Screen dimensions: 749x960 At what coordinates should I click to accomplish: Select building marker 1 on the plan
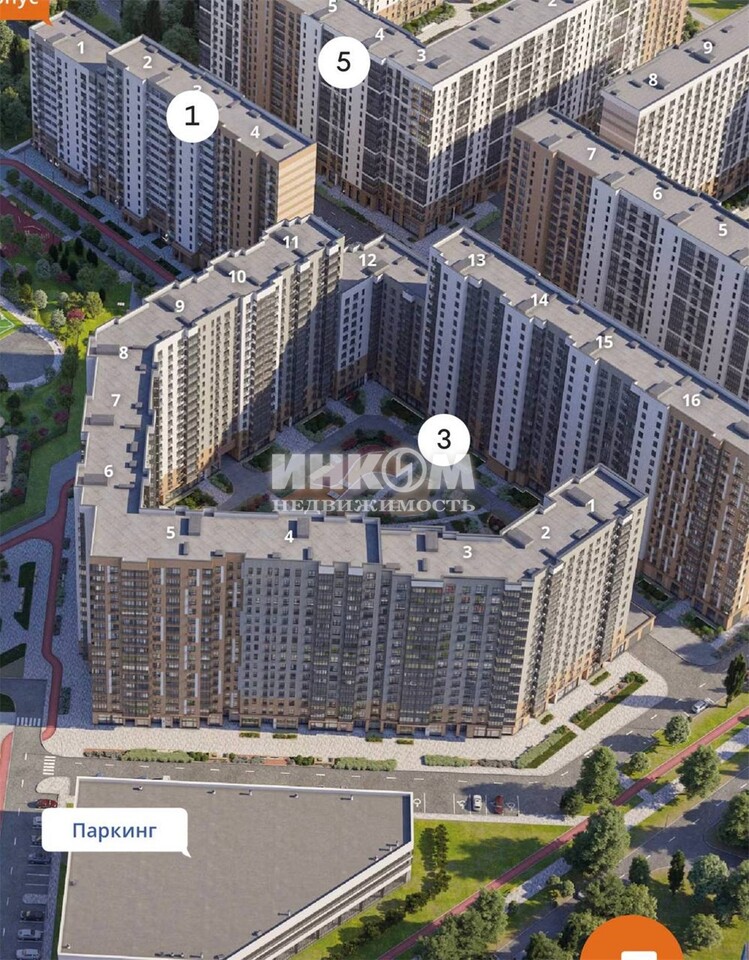tap(192, 117)
